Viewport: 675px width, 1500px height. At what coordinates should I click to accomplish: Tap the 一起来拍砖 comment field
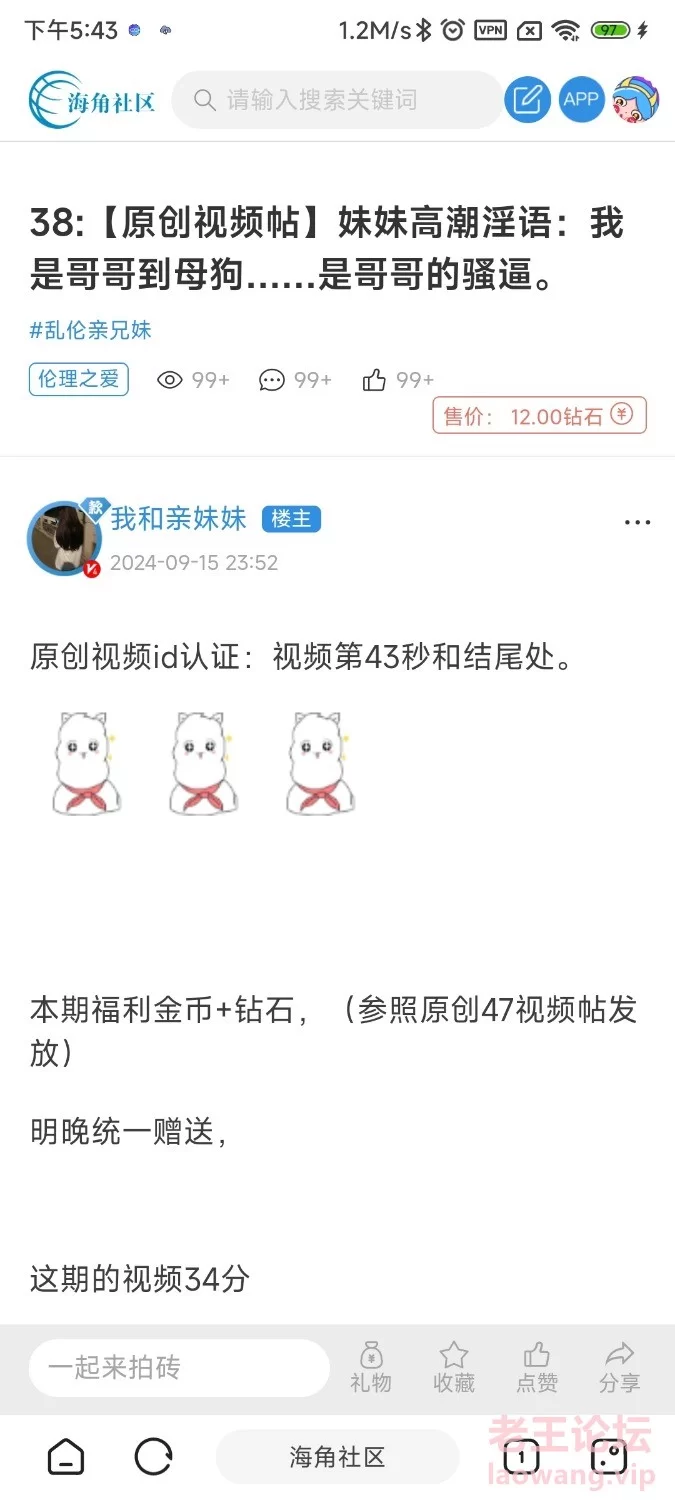pyautogui.click(x=178, y=1367)
